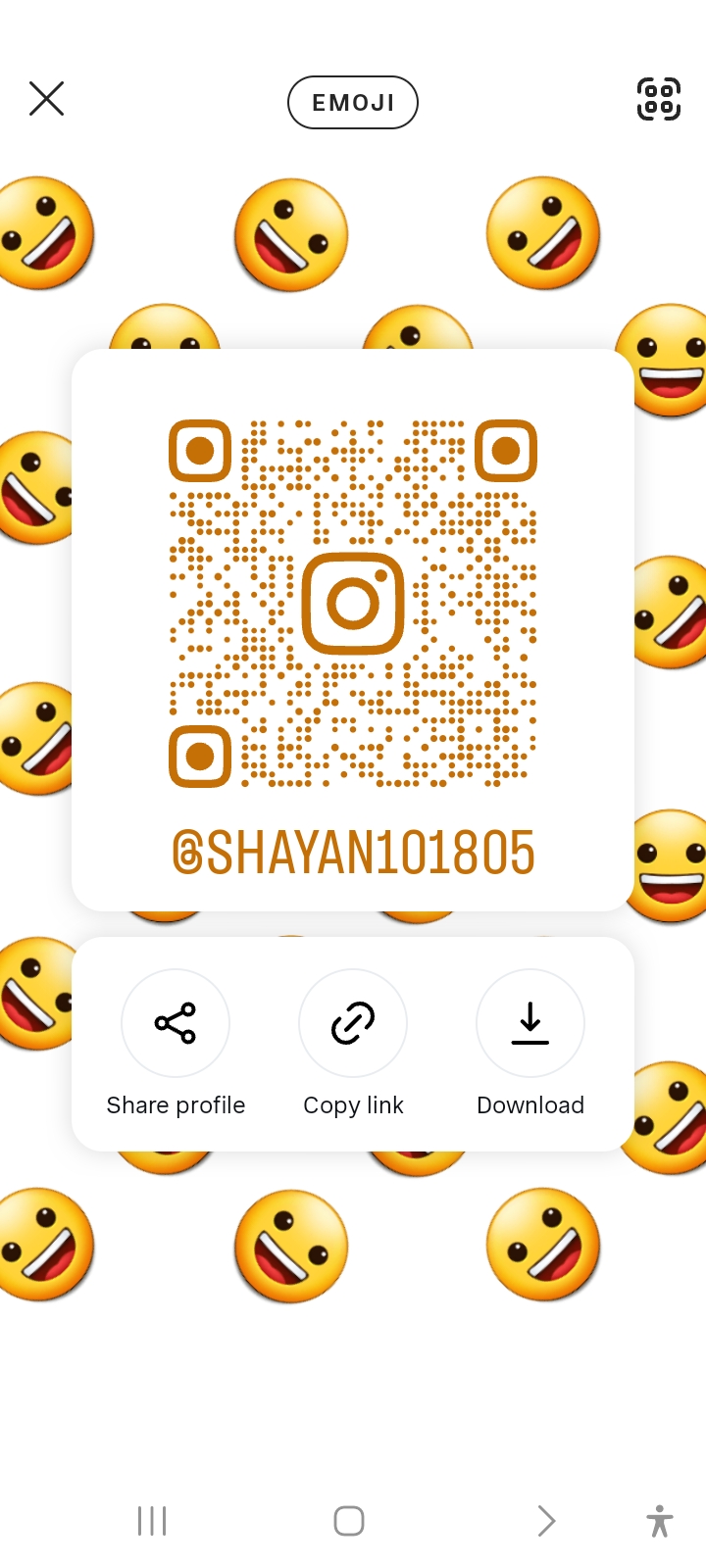Open recent apps
The width and height of the screenshot is (706, 1568).
(152, 1521)
